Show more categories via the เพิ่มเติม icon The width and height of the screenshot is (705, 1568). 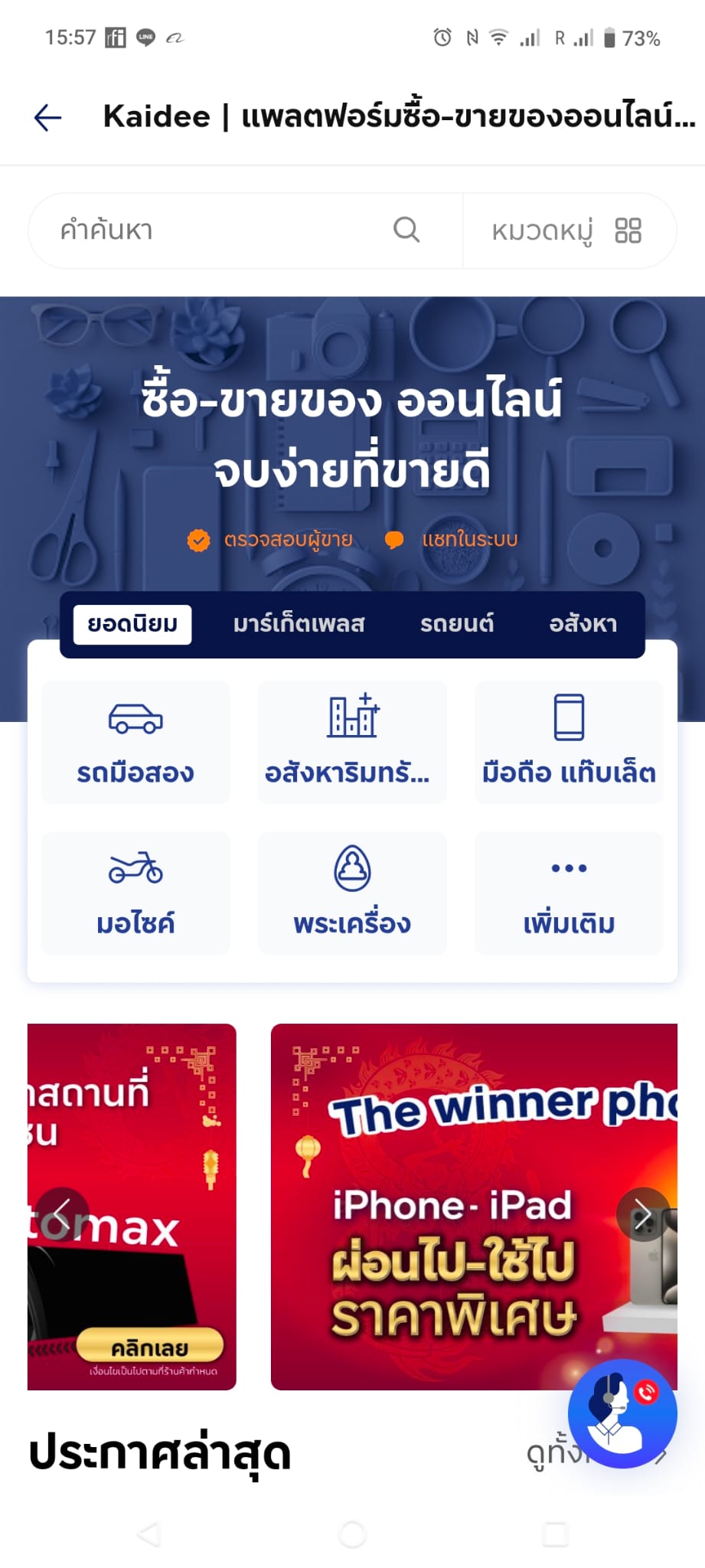click(x=568, y=892)
